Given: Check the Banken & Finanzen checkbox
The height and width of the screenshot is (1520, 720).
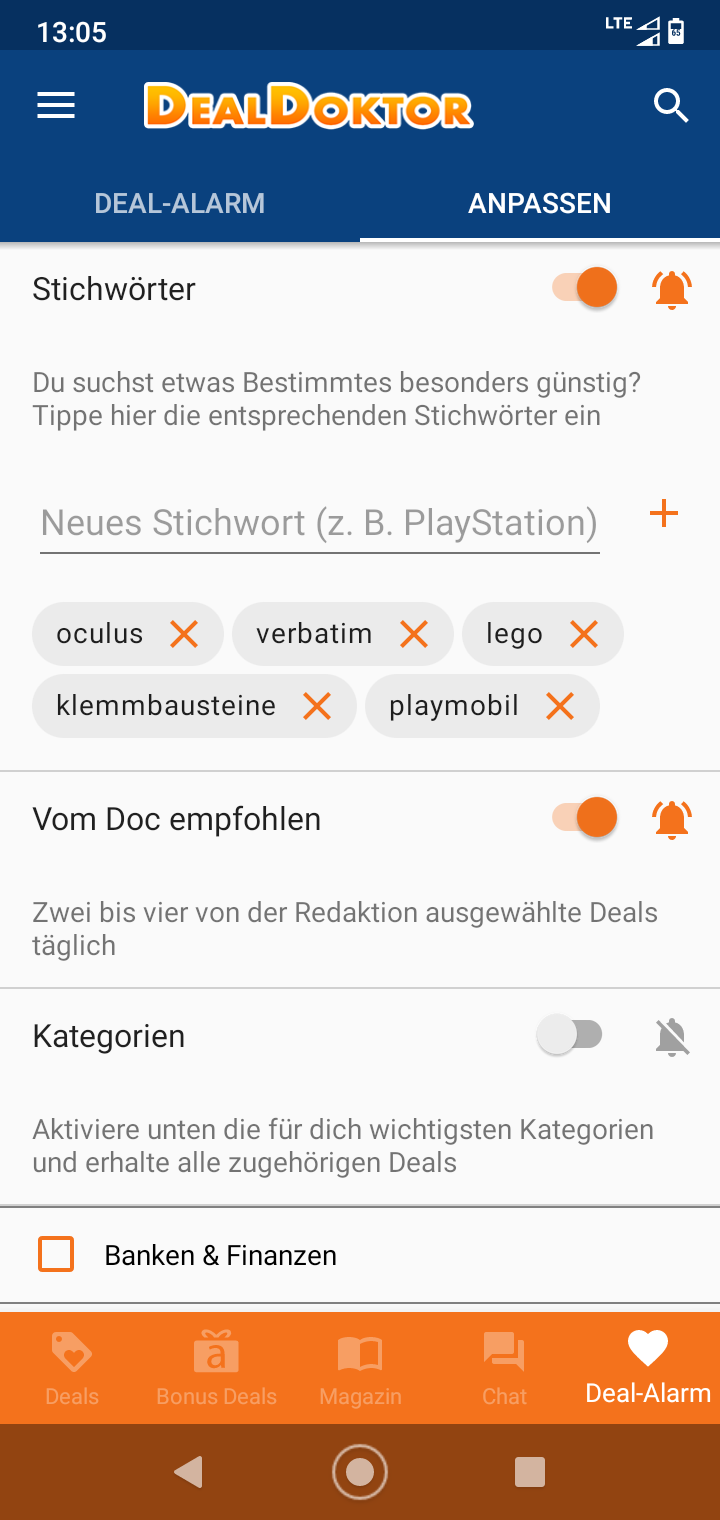Looking at the screenshot, I should [x=56, y=1254].
